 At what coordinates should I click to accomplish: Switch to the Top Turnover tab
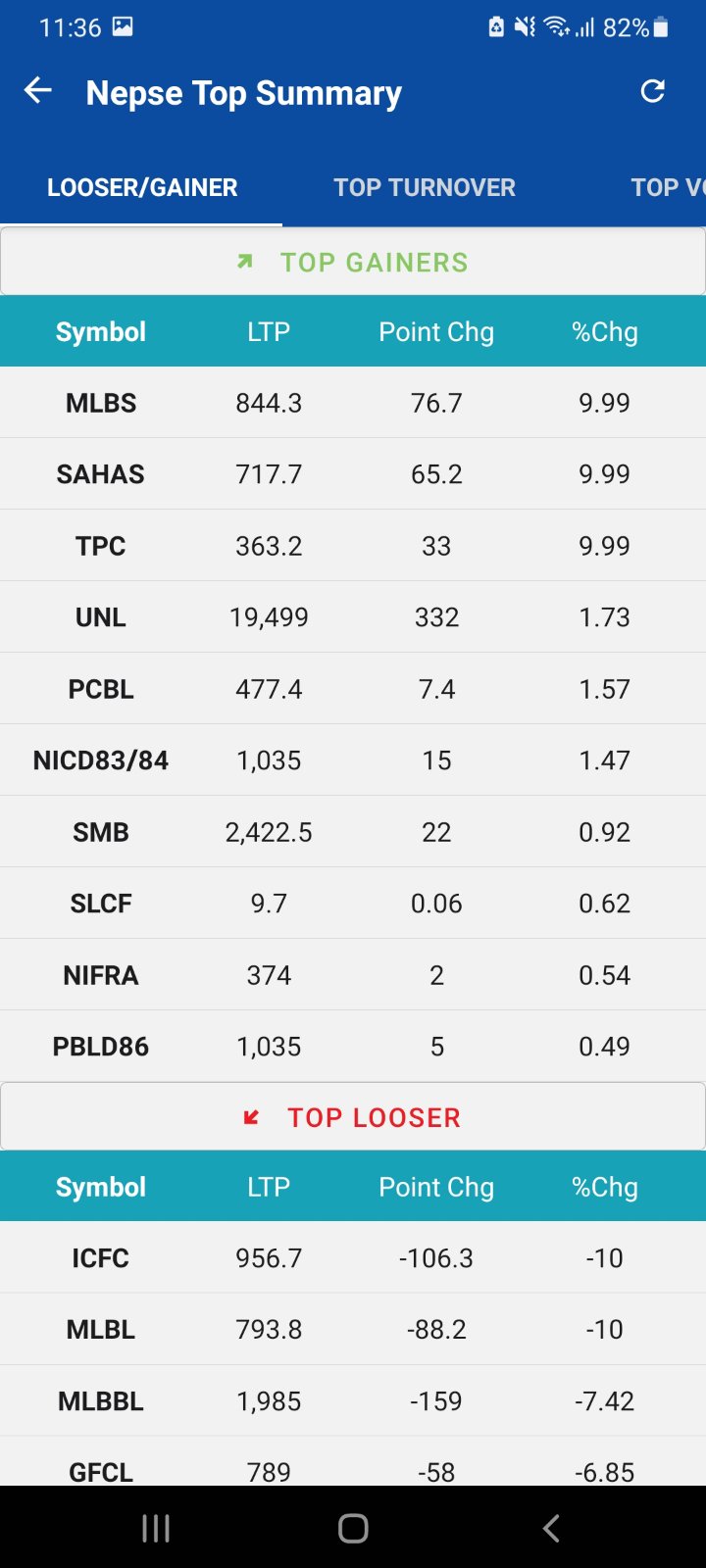(x=424, y=187)
